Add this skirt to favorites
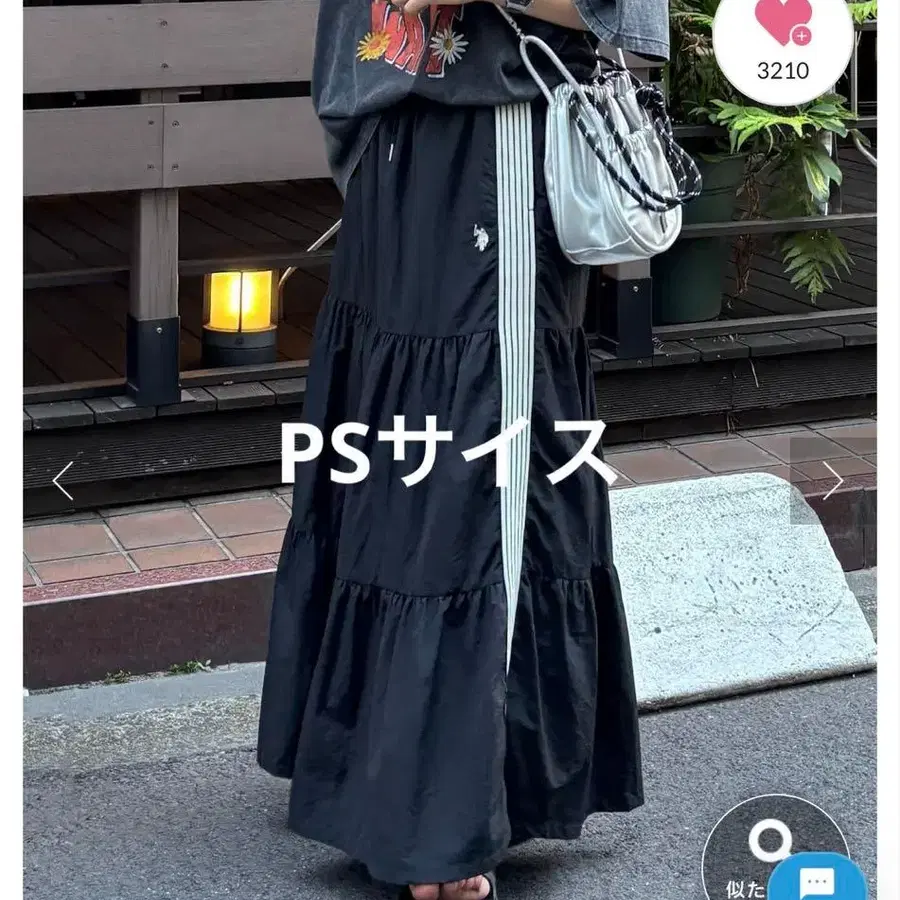Image resolution: width=900 pixels, height=900 pixels. pos(783,25)
